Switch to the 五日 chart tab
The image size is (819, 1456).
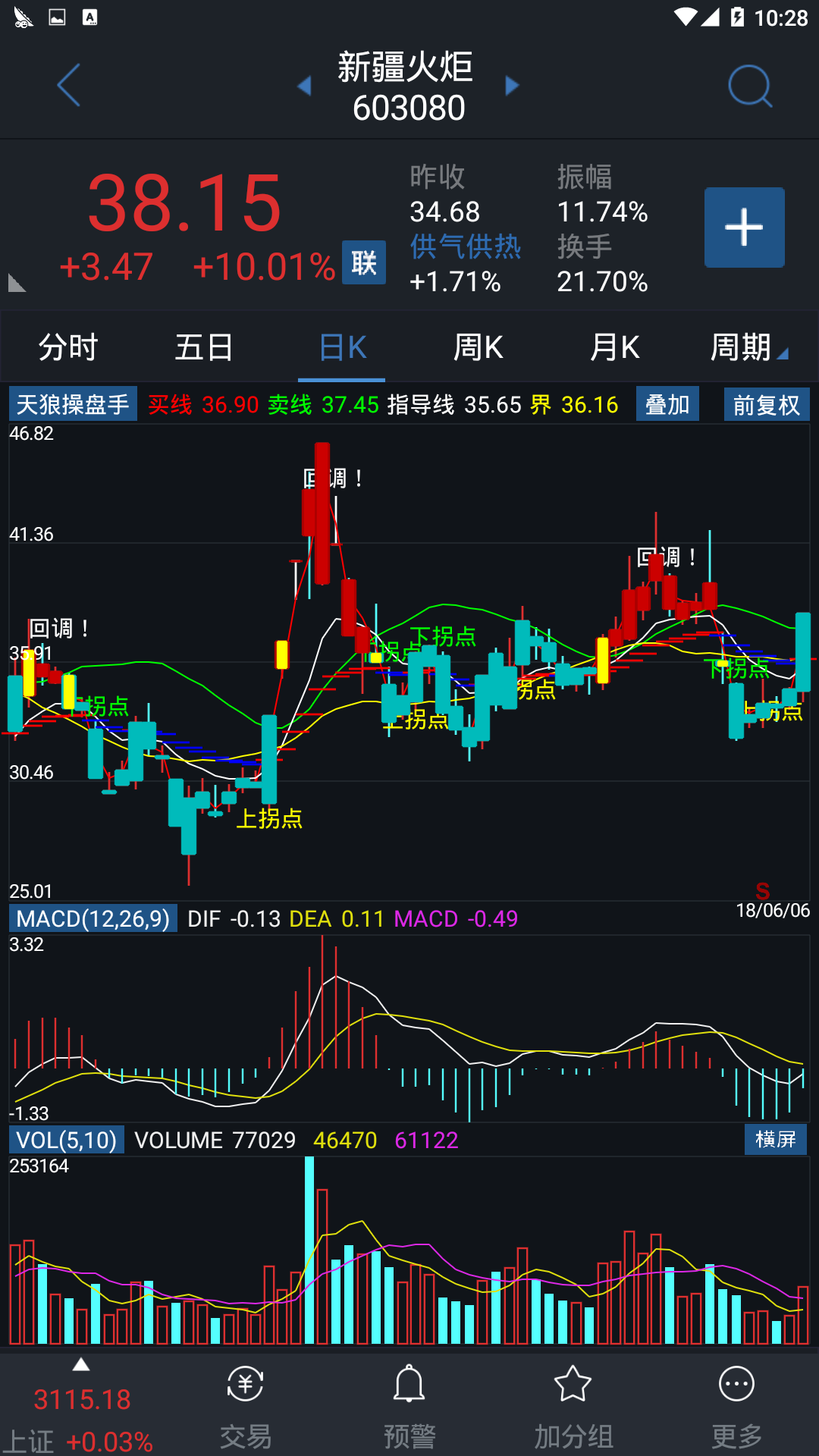[204, 347]
